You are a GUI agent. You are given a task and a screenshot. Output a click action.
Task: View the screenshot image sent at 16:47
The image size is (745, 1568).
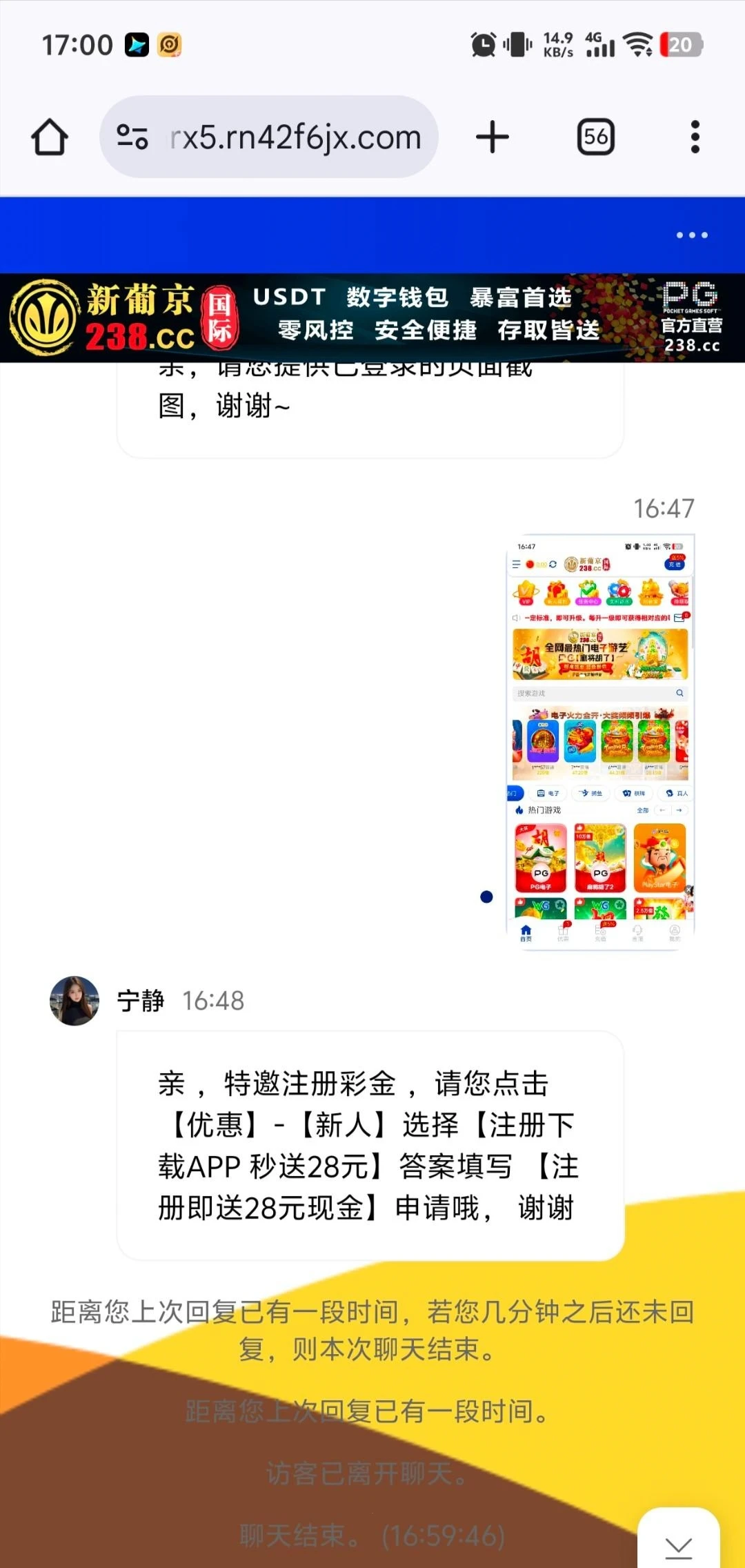(600, 742)
